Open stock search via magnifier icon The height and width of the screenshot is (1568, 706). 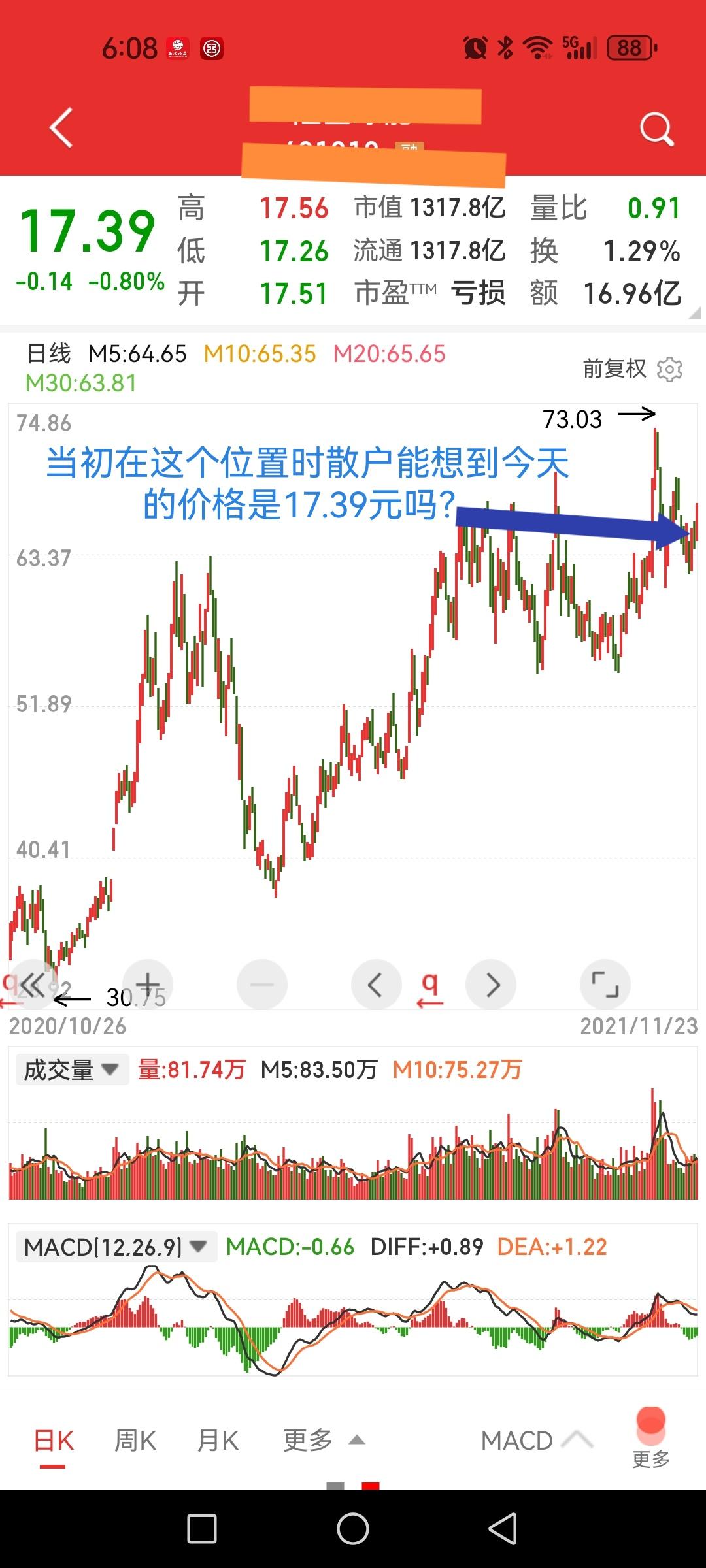point(655,127)
